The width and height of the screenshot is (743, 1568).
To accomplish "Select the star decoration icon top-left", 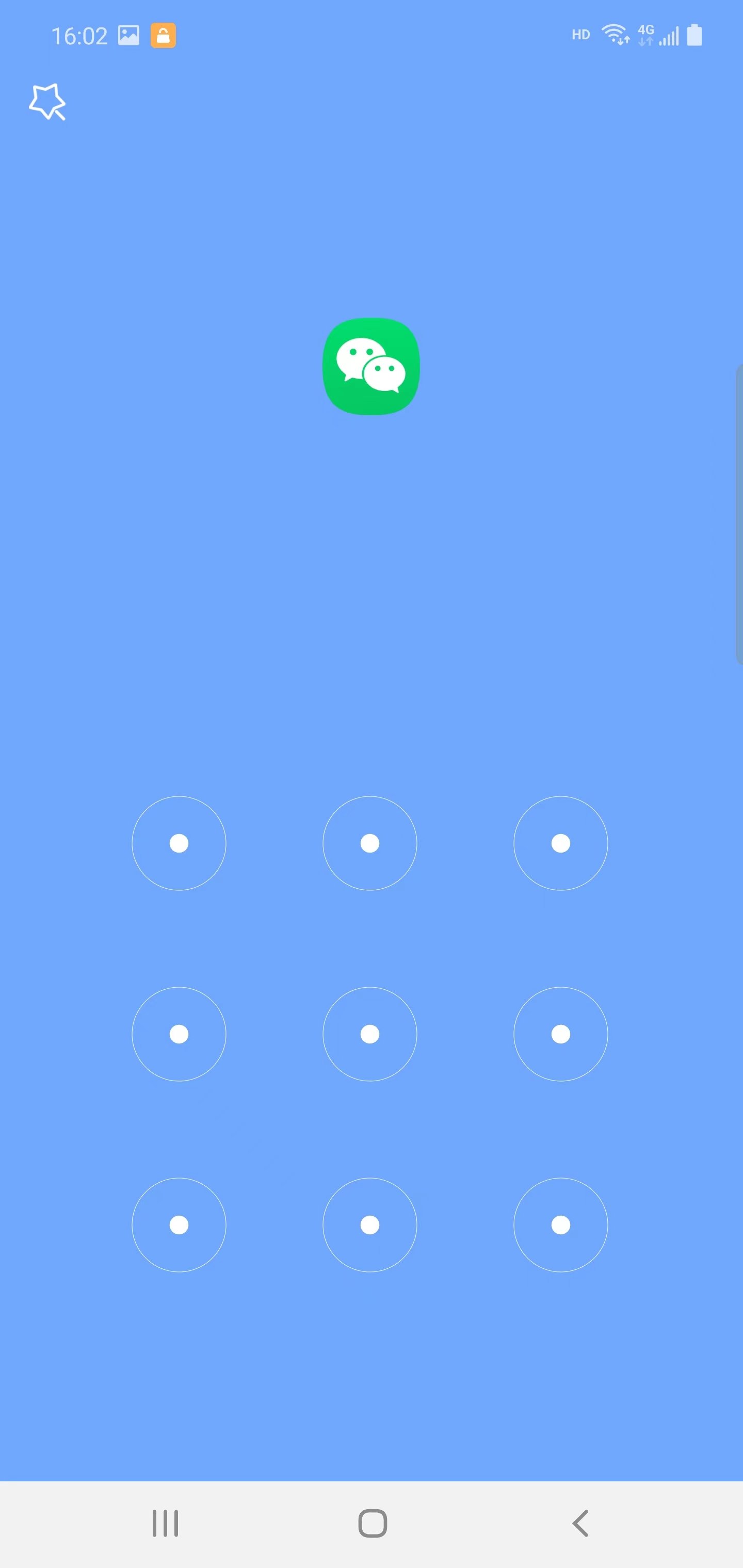I will (47, 102).
